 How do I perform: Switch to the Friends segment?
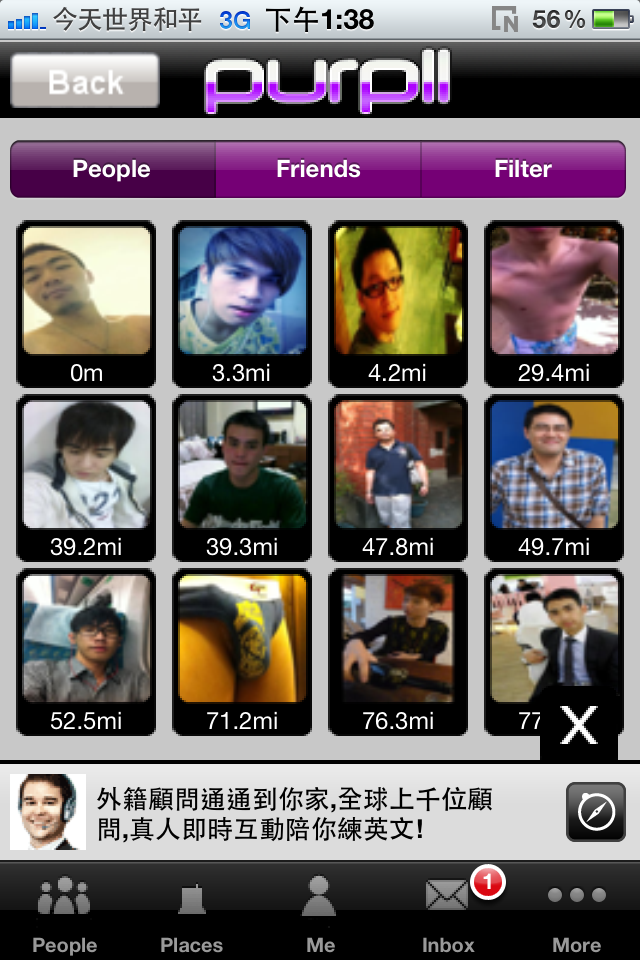[x=318, y=169]
